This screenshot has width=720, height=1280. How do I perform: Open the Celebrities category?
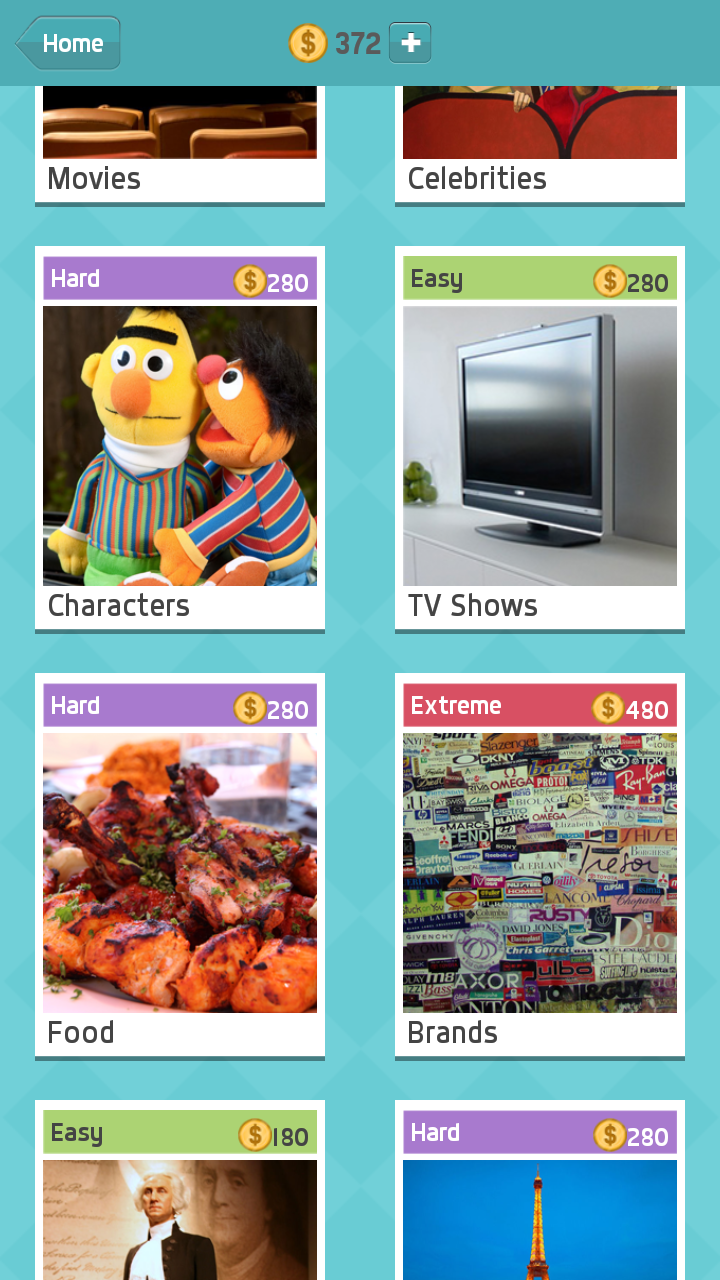539,140
